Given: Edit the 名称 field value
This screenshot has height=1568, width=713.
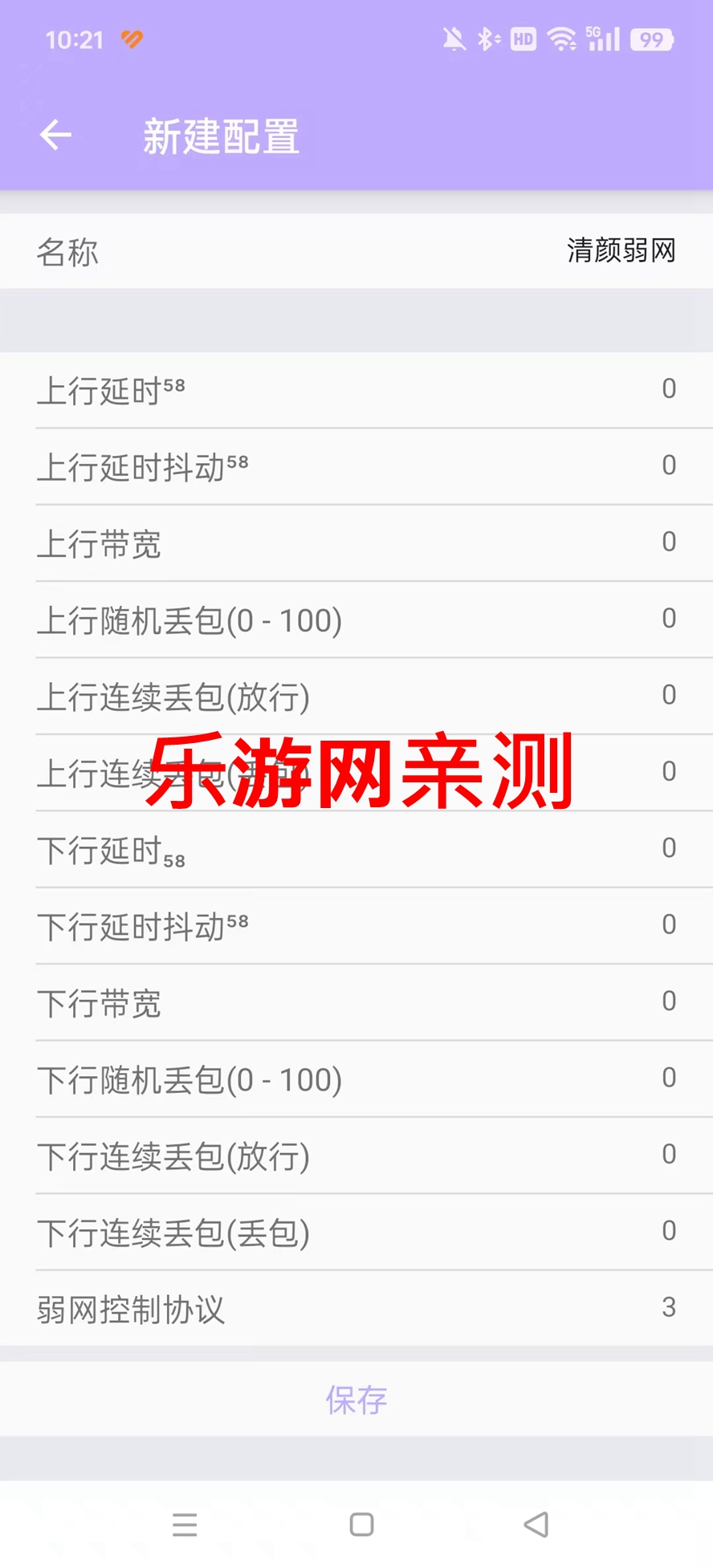Looking at the screenshot, I should click(x=620, y=251).
